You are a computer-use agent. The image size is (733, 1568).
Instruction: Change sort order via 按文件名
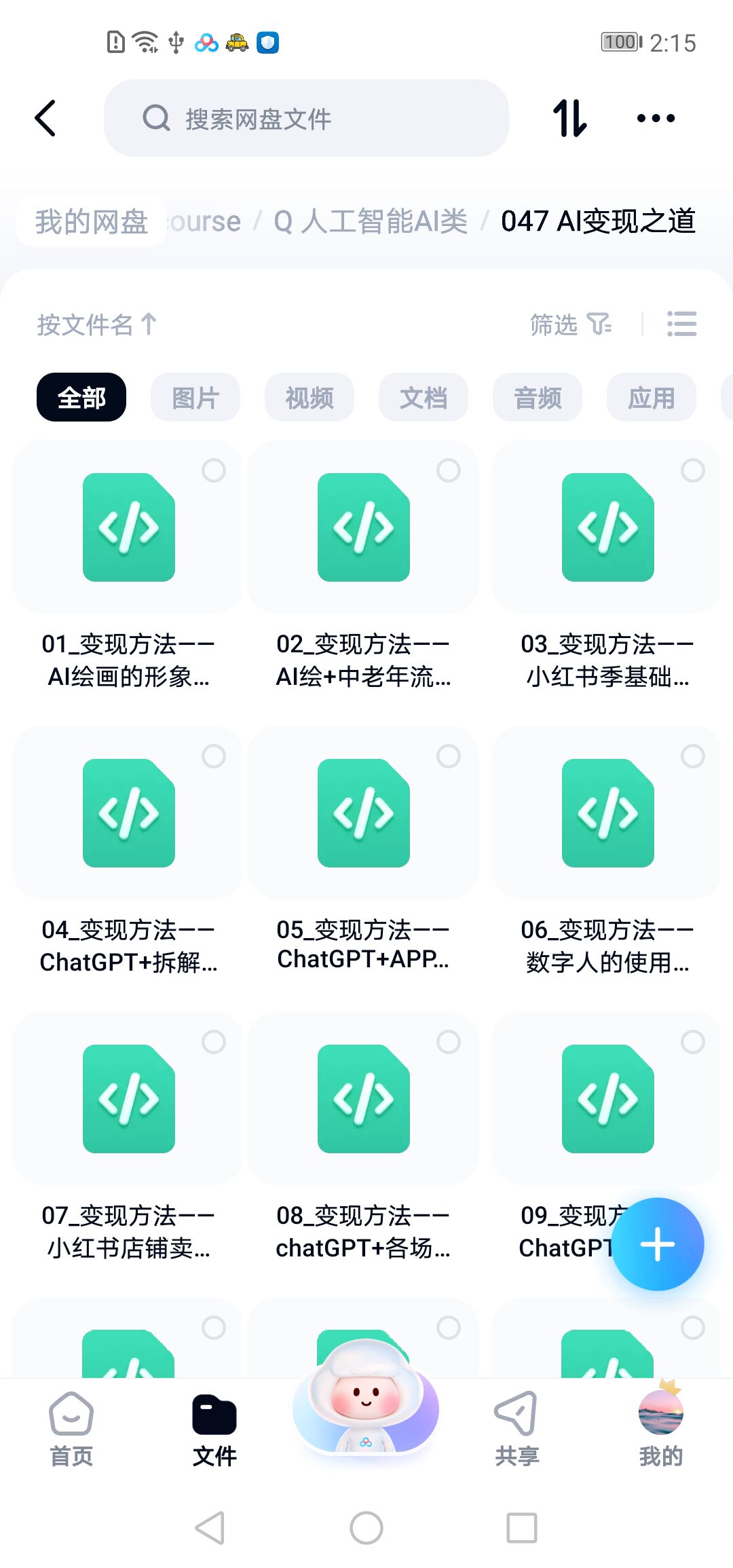tap(96, 325)
